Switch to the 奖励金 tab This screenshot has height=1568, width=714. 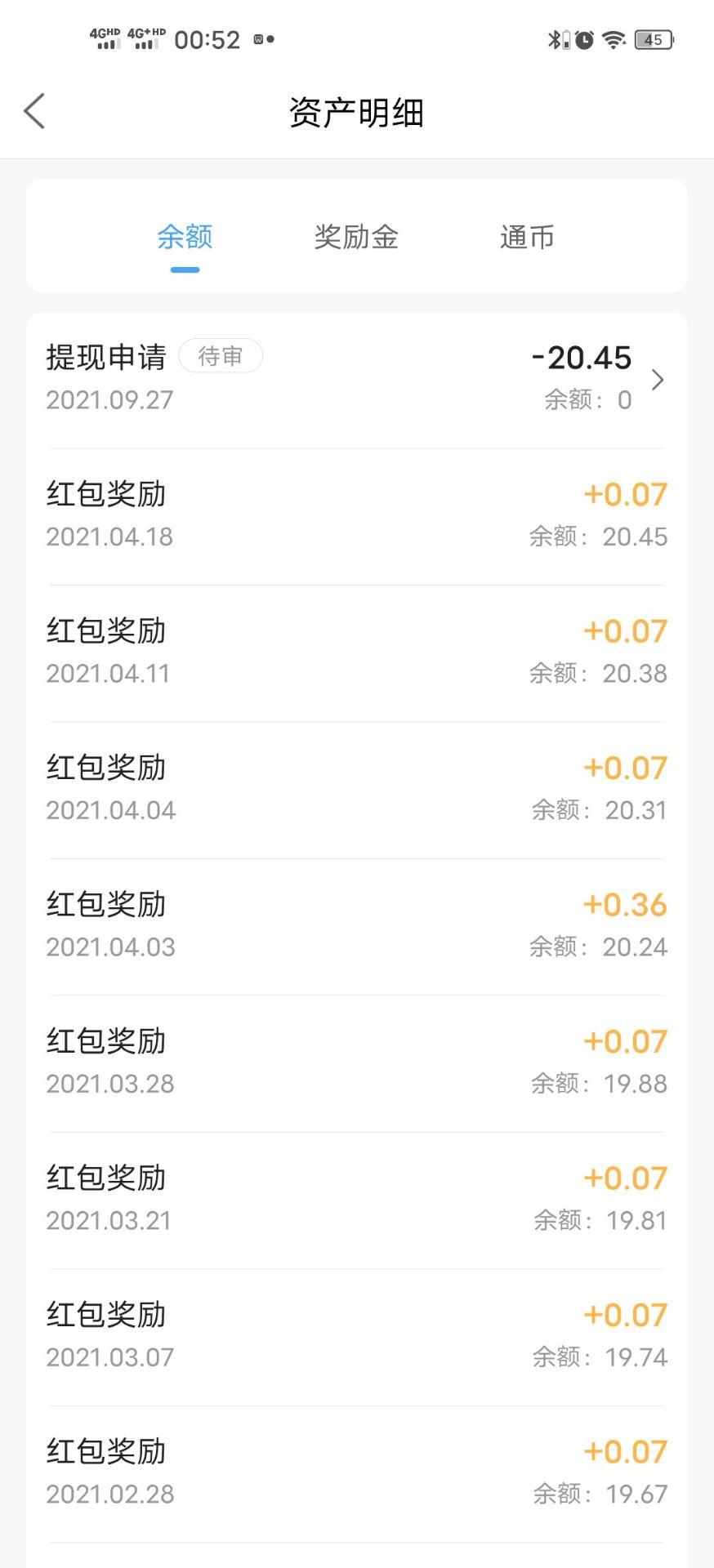(x=356, y=237)
